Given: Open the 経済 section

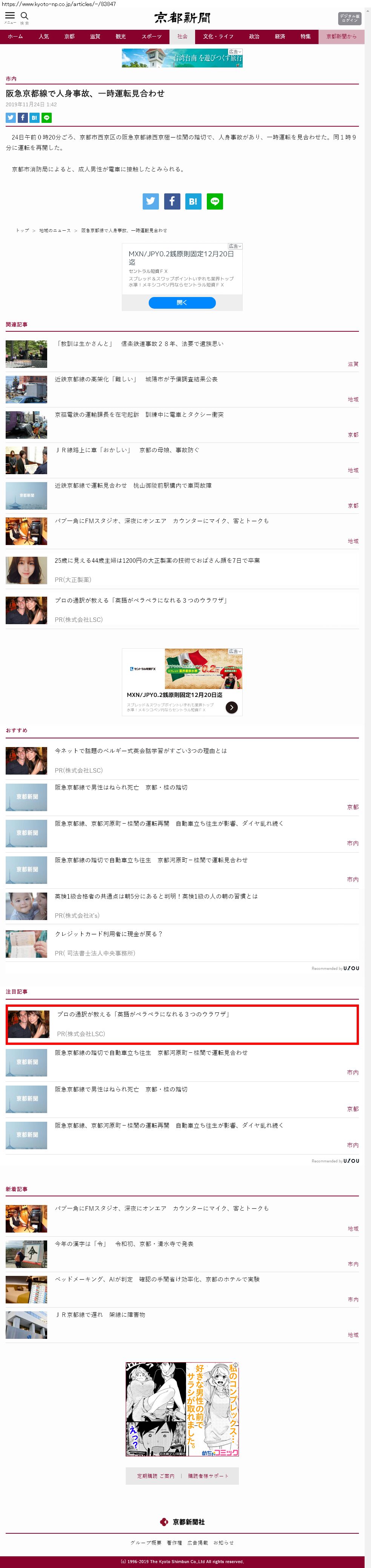Looking at the screenshot, I should 280,37.
